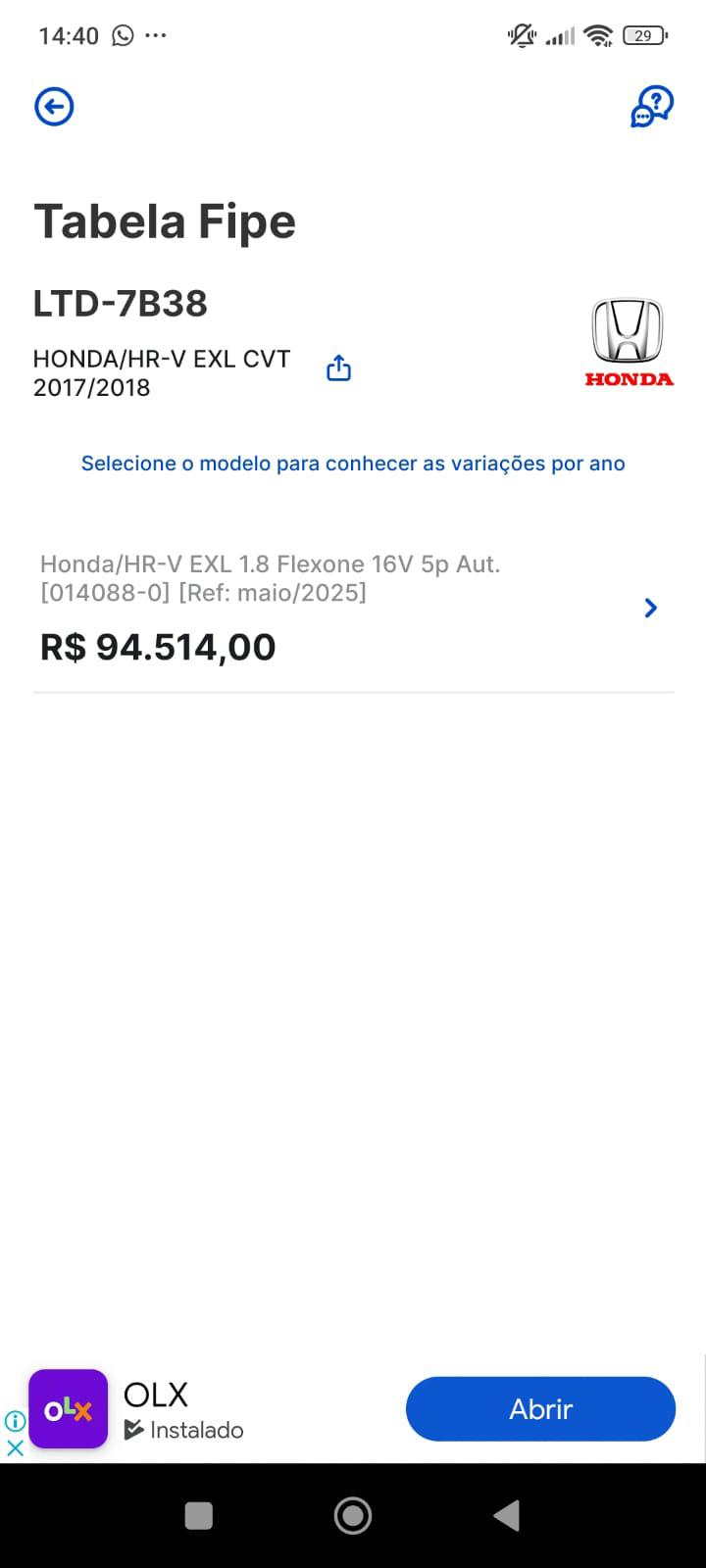Dismiss the OLX banner with the X
The height and width of the screenshot is (1568, 706).
click(x=14, y=1446)
